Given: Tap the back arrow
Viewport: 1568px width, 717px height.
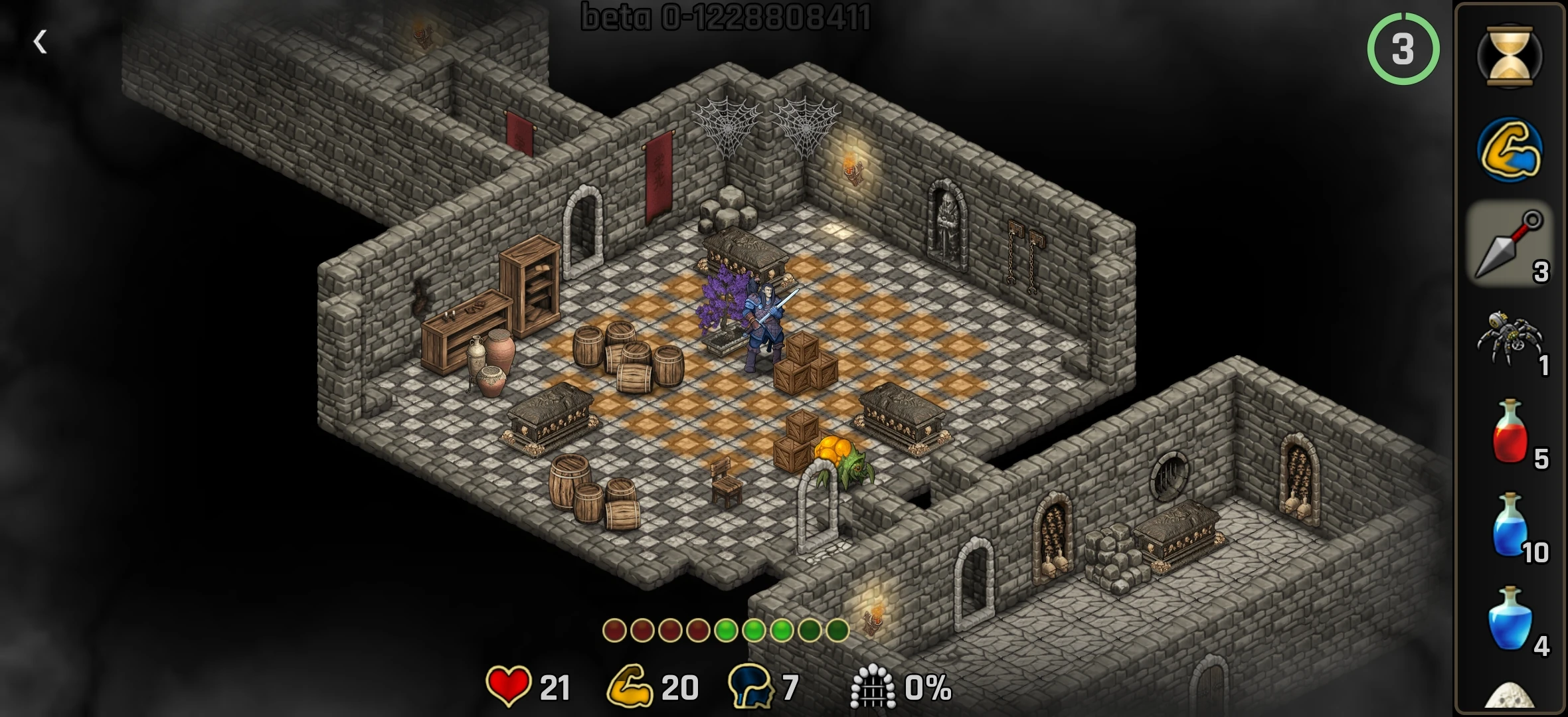Looking at the screenshot, I should pyautogui.click(x=40, y=42).
